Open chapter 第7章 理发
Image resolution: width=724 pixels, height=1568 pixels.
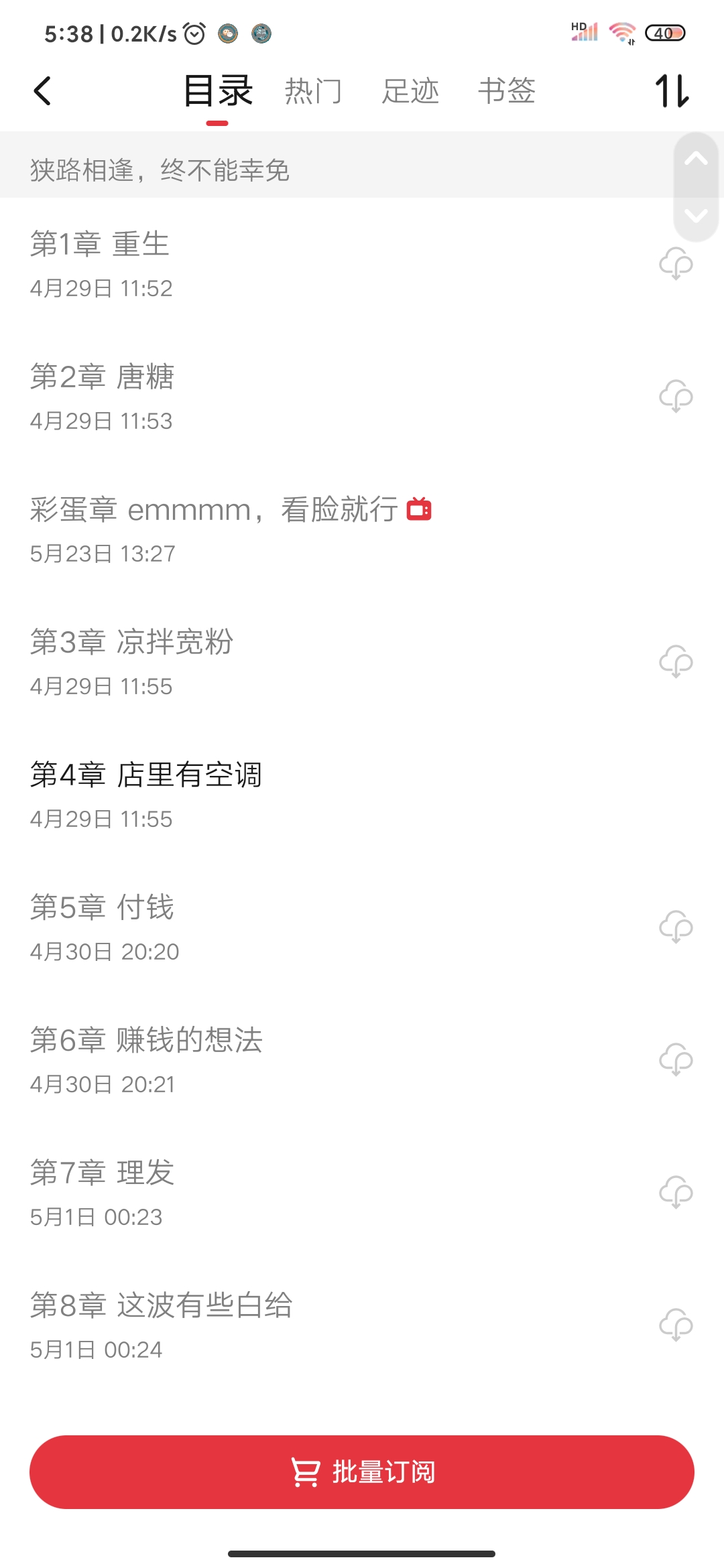click(x=103, y=1173)
